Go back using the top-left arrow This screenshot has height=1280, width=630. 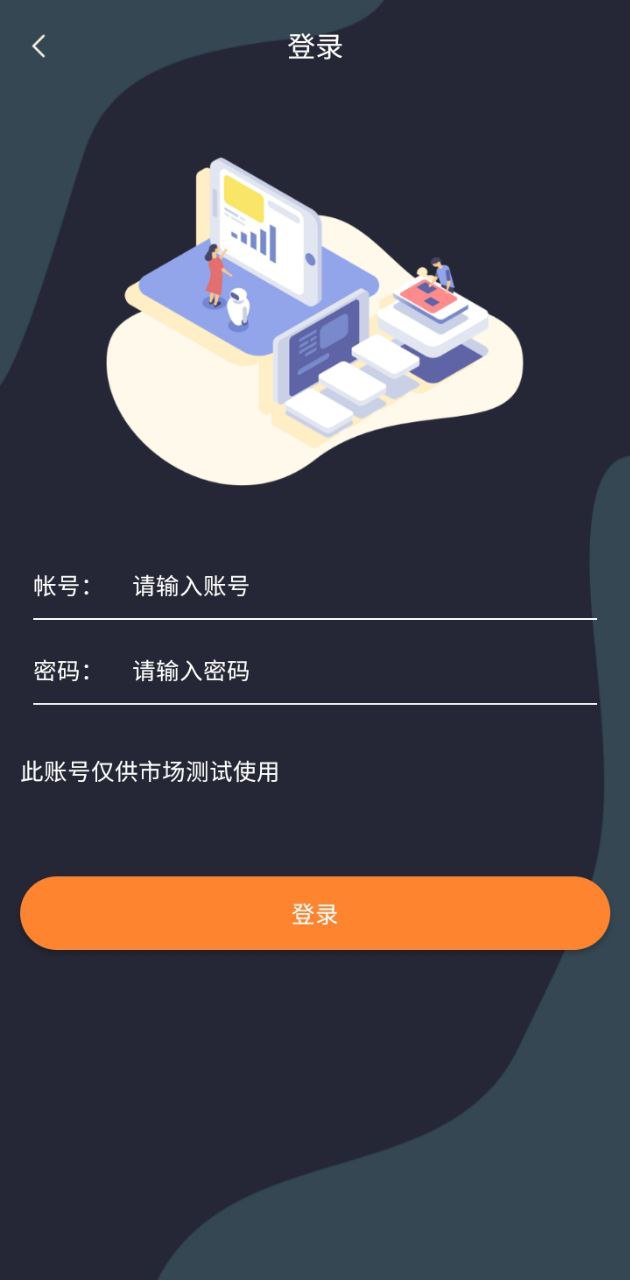[x=39, y=46]
